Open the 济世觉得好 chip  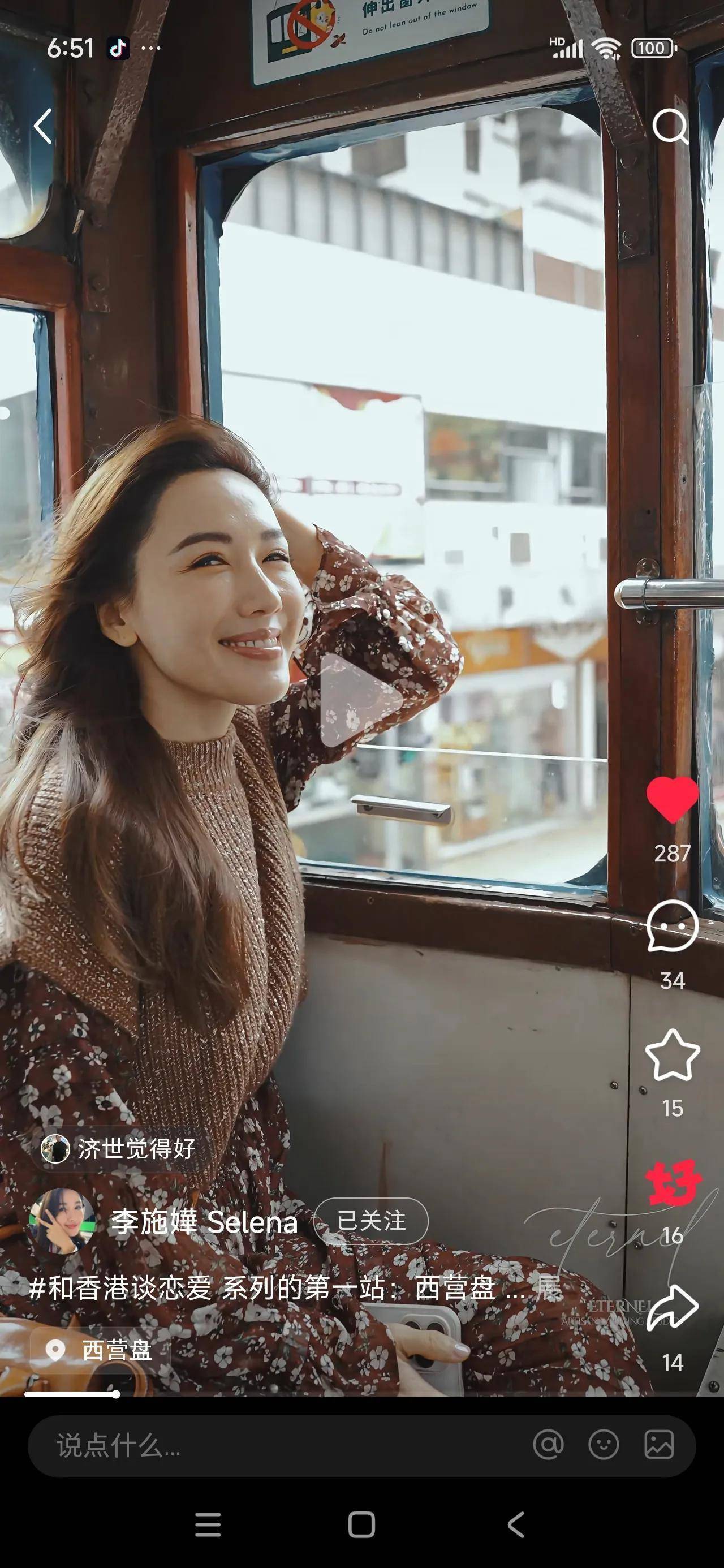119,1149
